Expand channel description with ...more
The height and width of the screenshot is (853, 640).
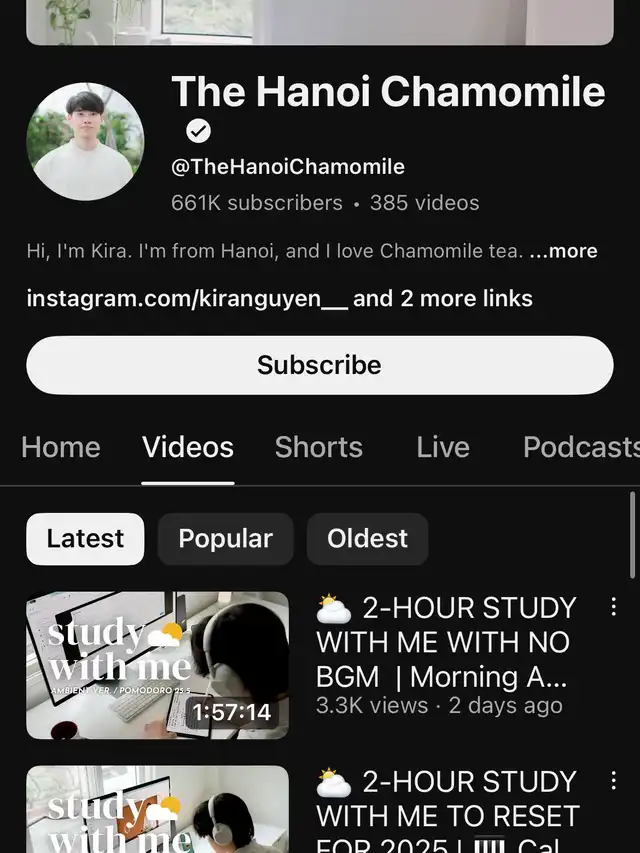563,251
